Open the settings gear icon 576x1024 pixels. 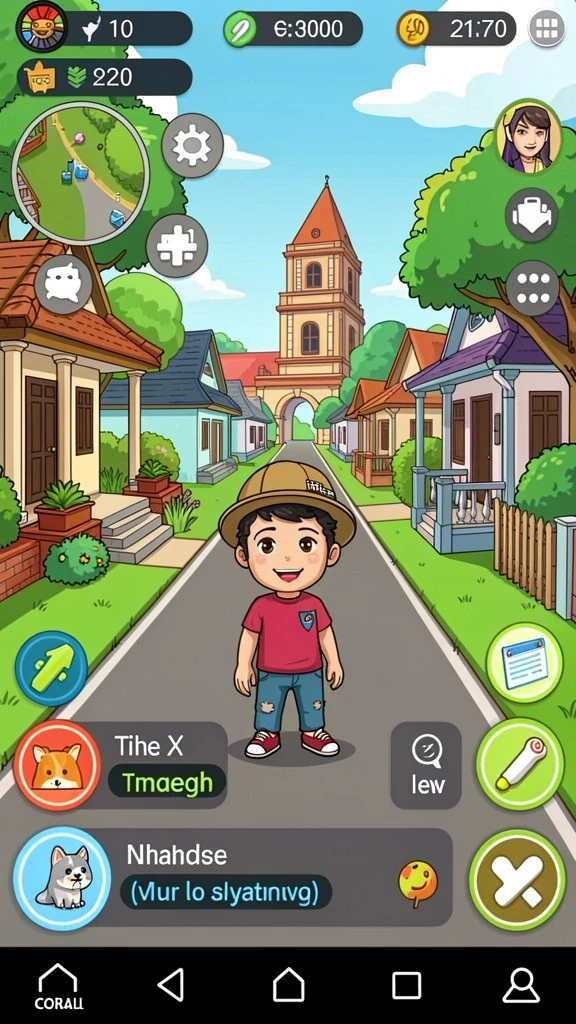click(x=192, y=146)
